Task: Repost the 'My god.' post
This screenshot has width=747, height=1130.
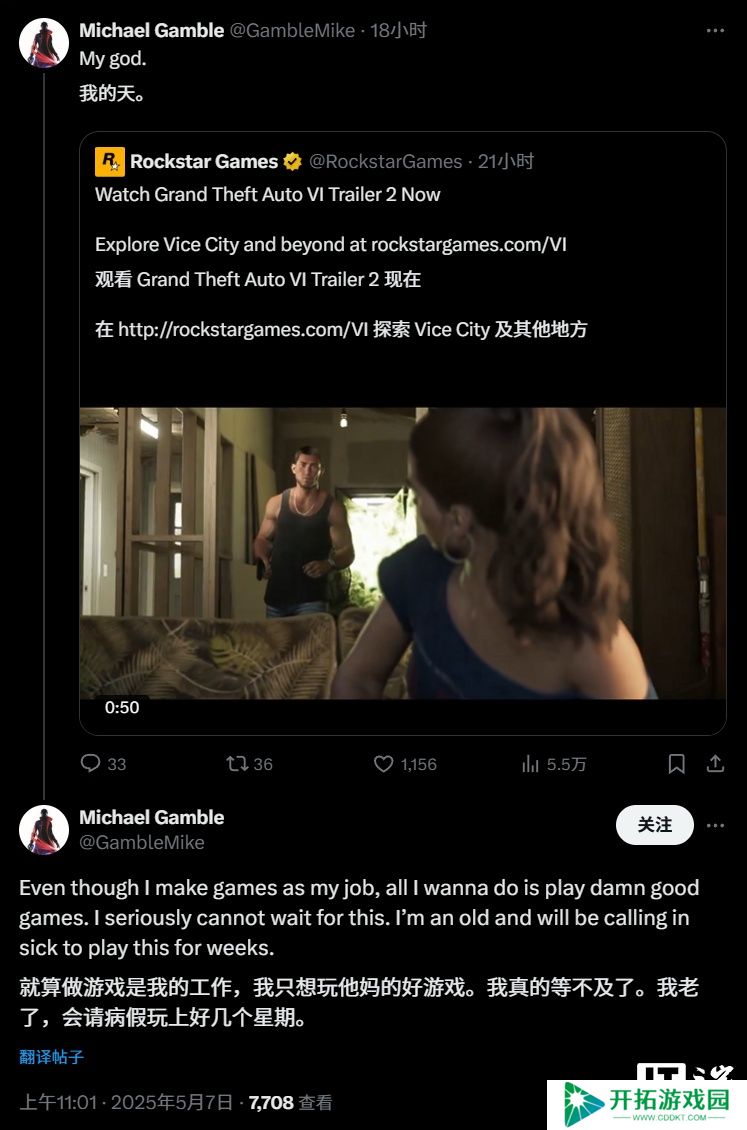Action: click(238, 764)
